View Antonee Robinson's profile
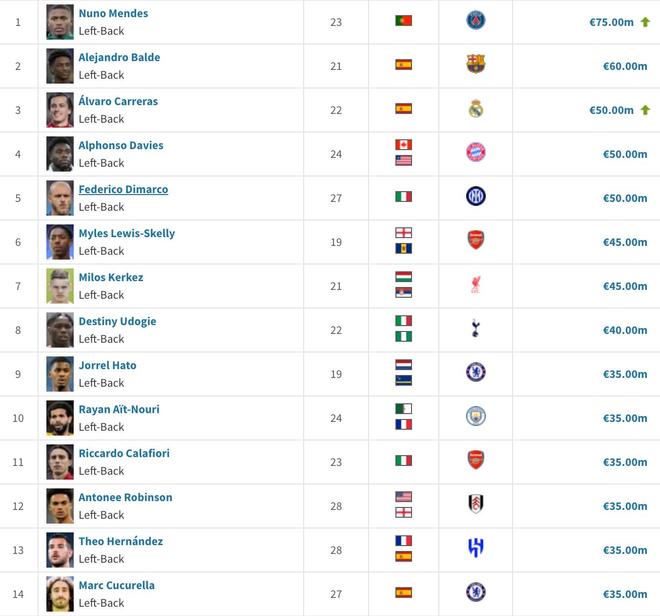 [x=125, y=498]
